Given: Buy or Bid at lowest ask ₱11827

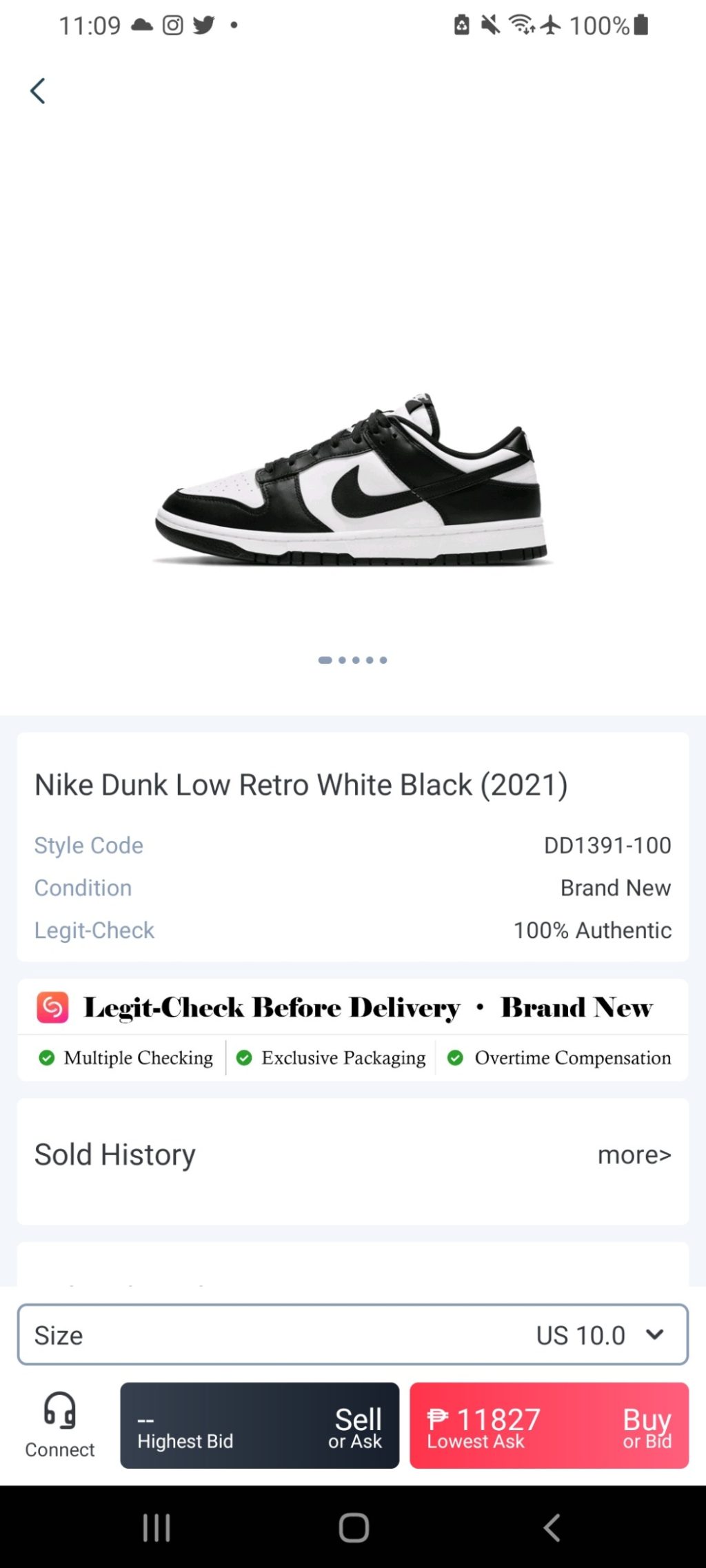Looking at the screenshot, I should [x=549, y=1425].
